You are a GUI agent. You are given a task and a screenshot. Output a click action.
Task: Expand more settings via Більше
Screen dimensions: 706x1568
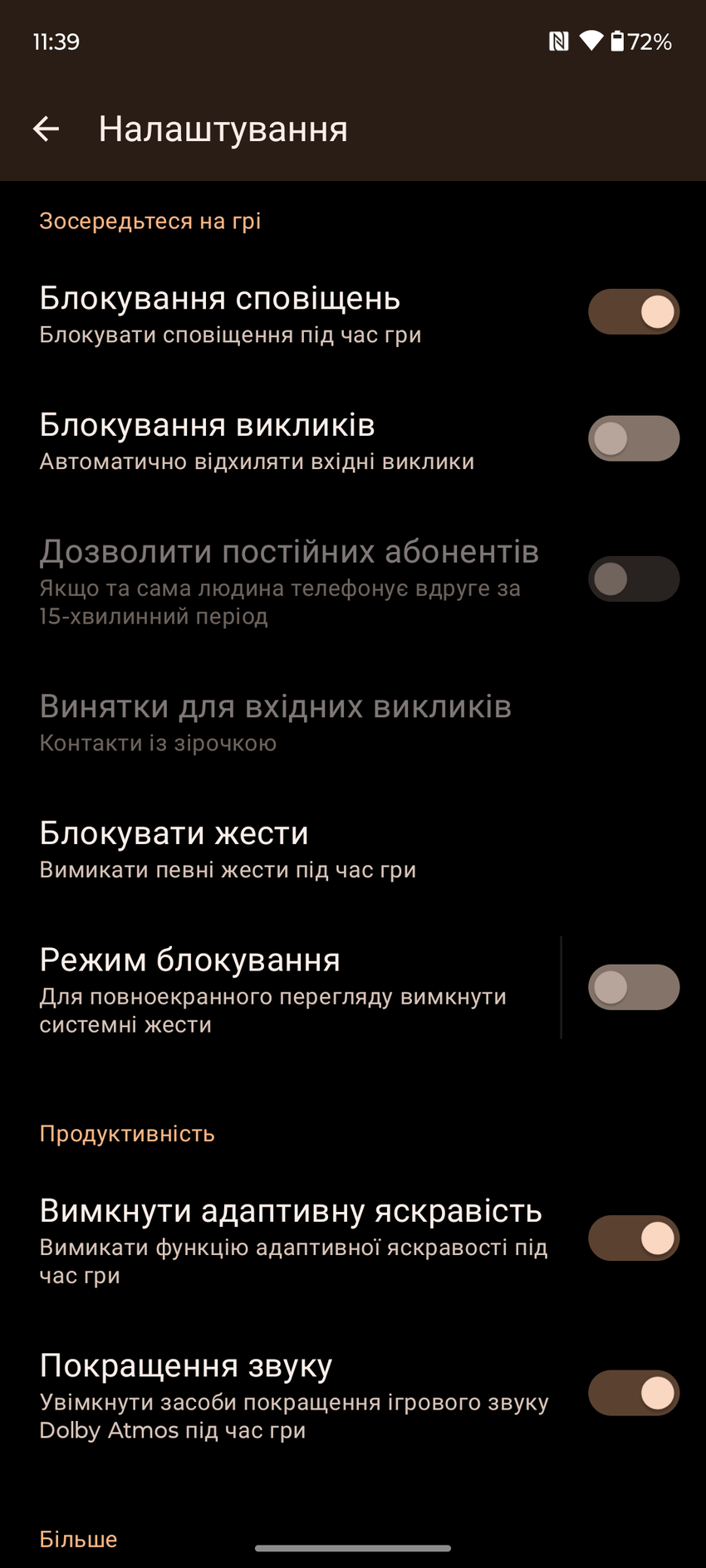point(77,1538)
